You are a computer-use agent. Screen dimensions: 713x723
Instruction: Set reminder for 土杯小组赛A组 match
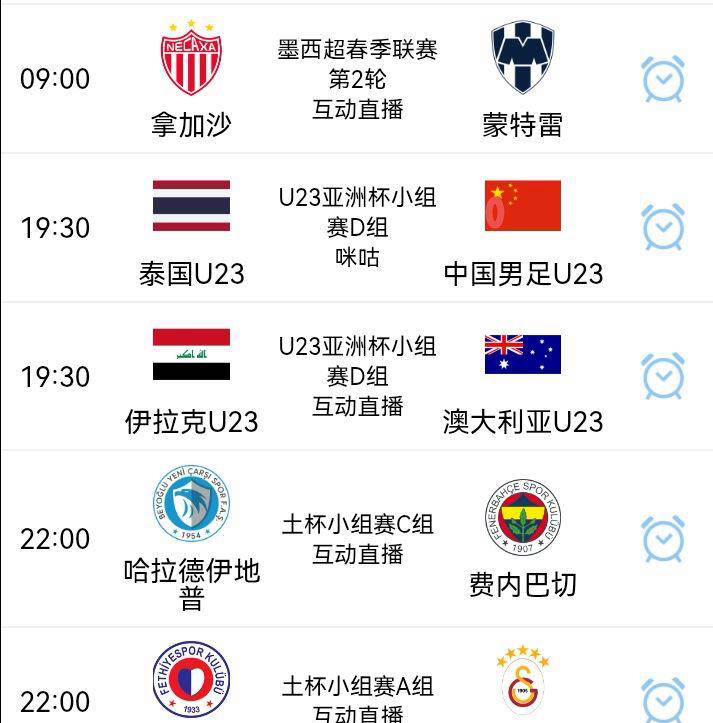tap(663, 699)
